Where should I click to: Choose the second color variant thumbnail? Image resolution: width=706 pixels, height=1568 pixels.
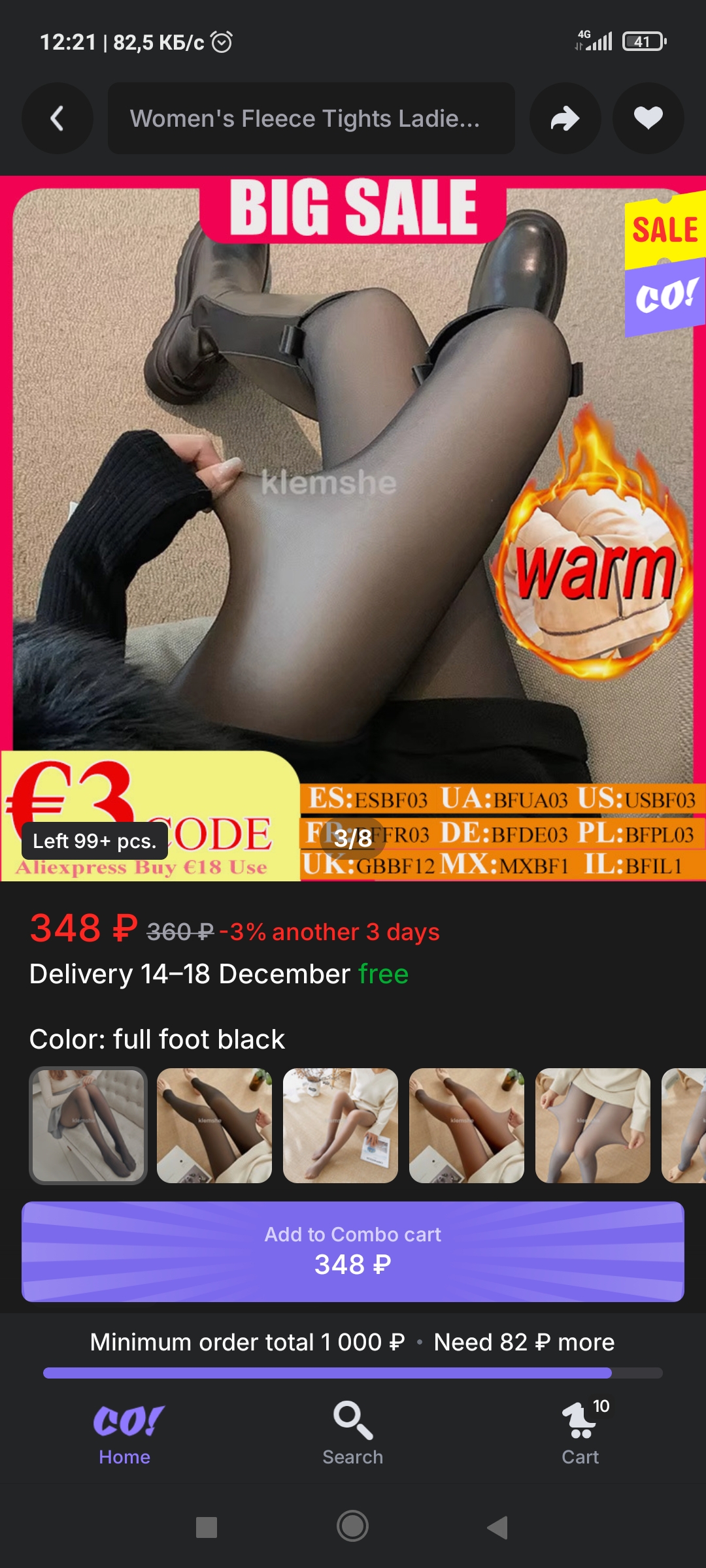(x=214, y=1126)
